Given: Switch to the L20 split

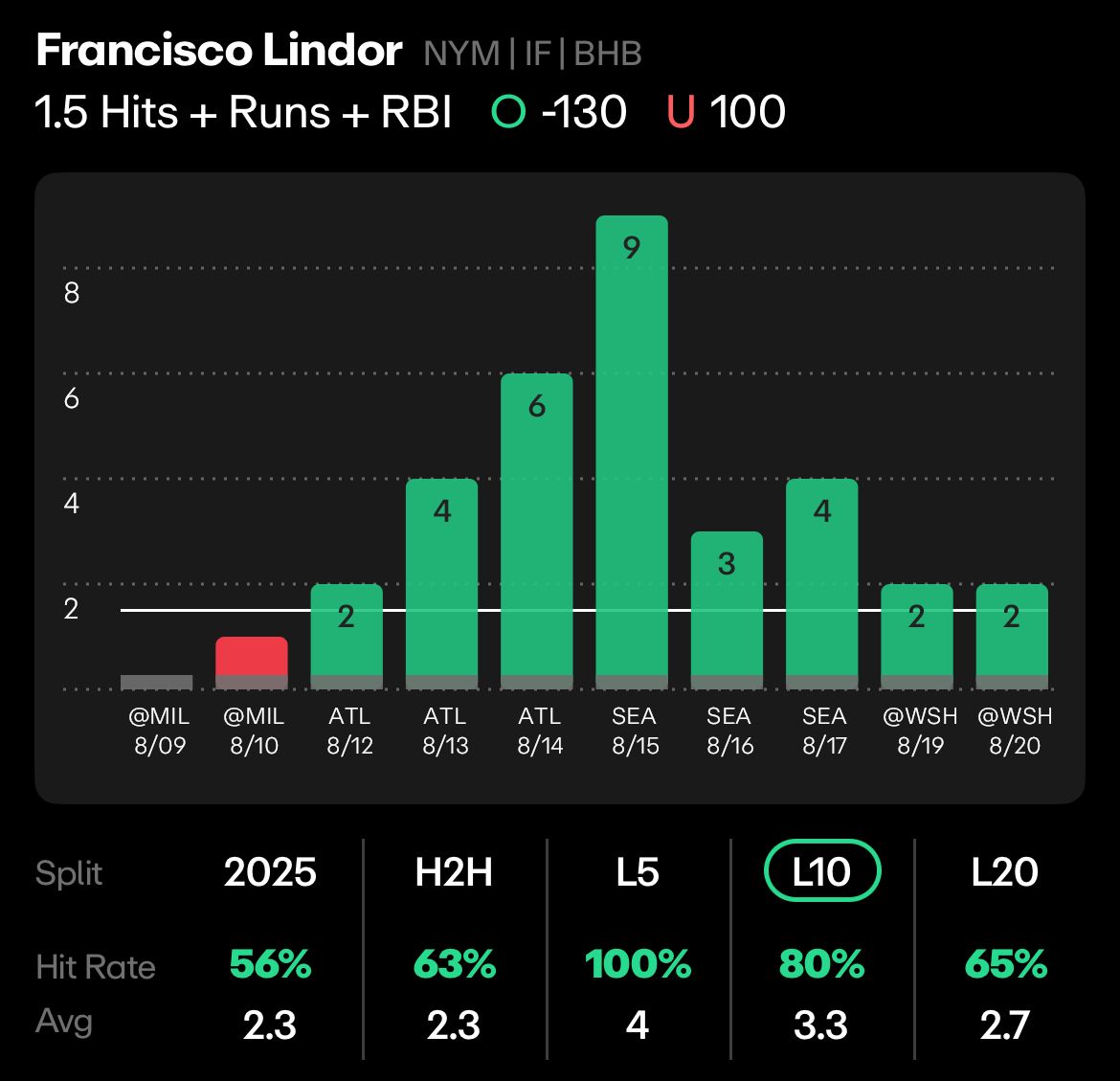Looking at the screenshot, I should click(x=1004, y=872).
